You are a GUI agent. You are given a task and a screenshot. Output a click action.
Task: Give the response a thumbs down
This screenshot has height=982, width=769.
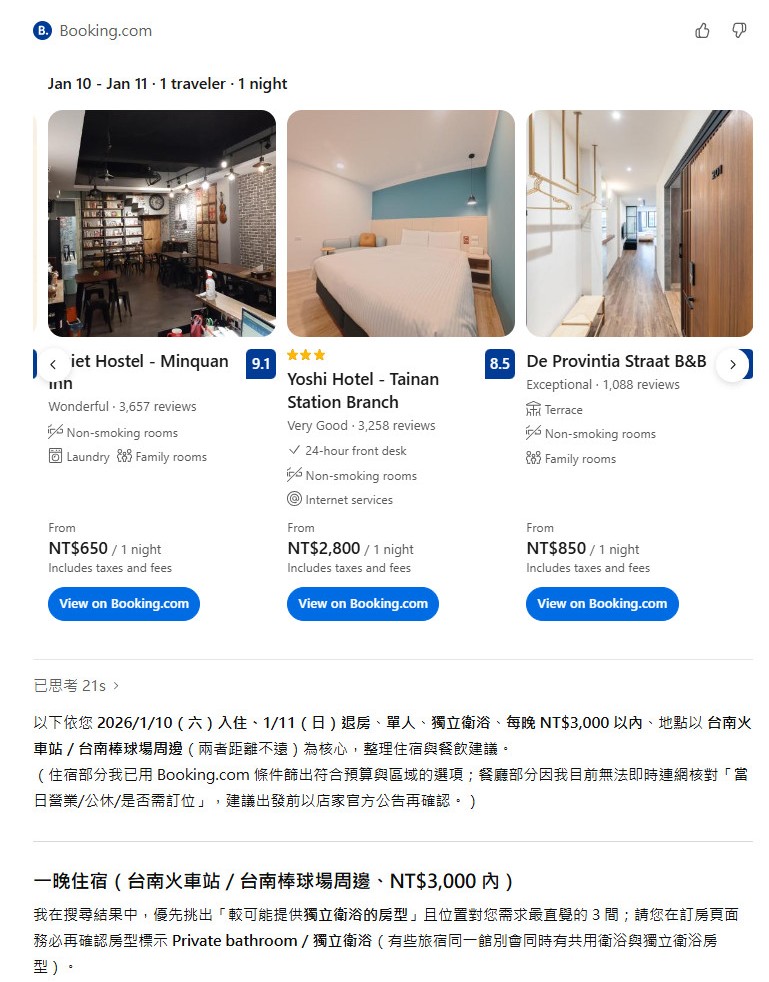pyautogui.click(x=739, y=31)
